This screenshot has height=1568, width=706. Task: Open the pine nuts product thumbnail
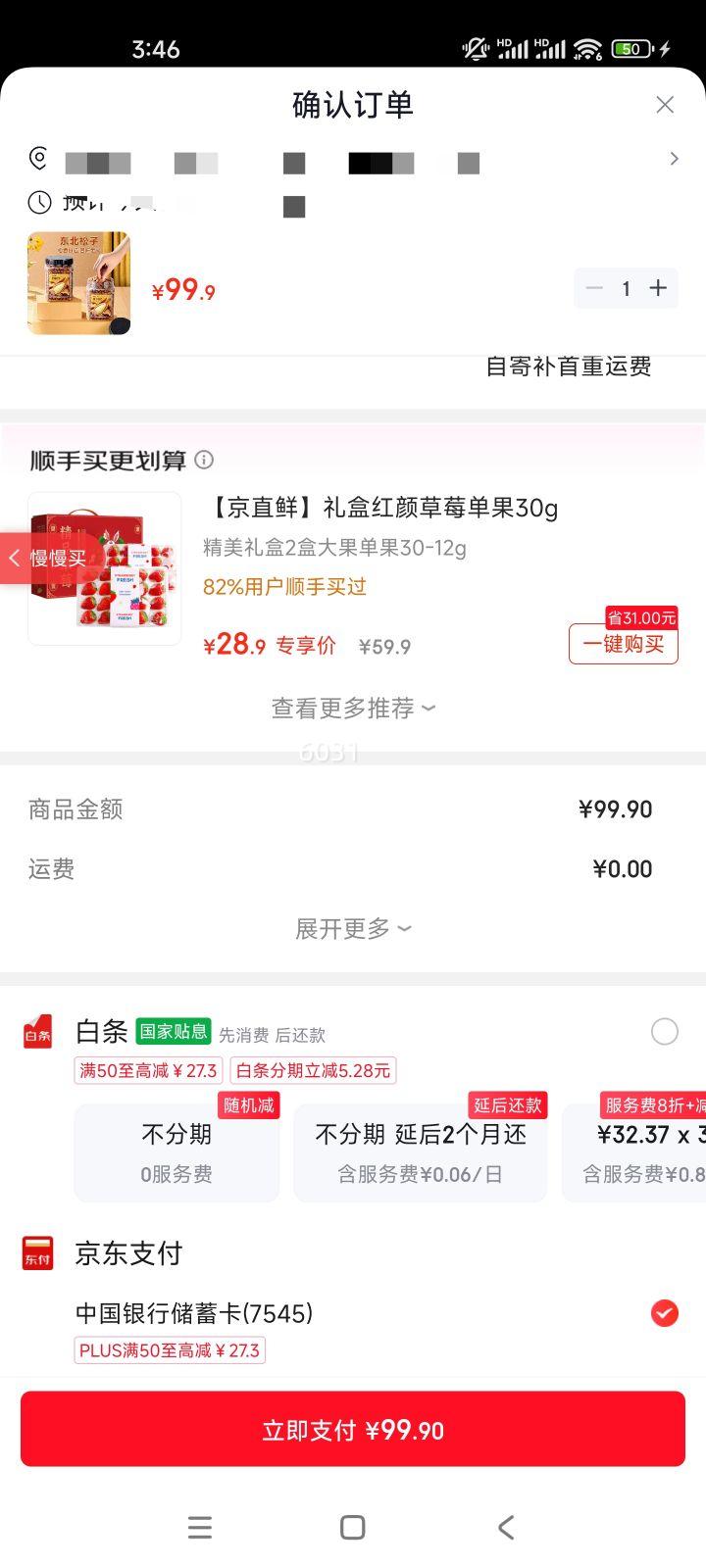[77, 283]
